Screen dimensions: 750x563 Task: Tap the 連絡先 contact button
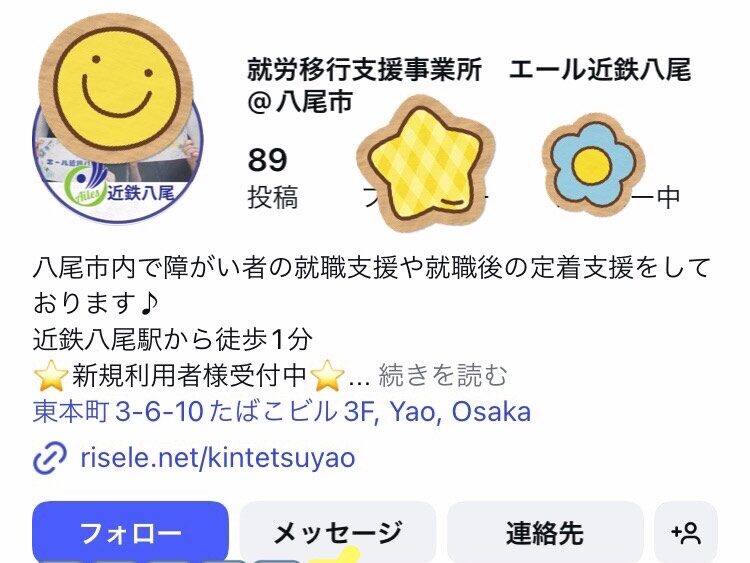coord(544,533)
